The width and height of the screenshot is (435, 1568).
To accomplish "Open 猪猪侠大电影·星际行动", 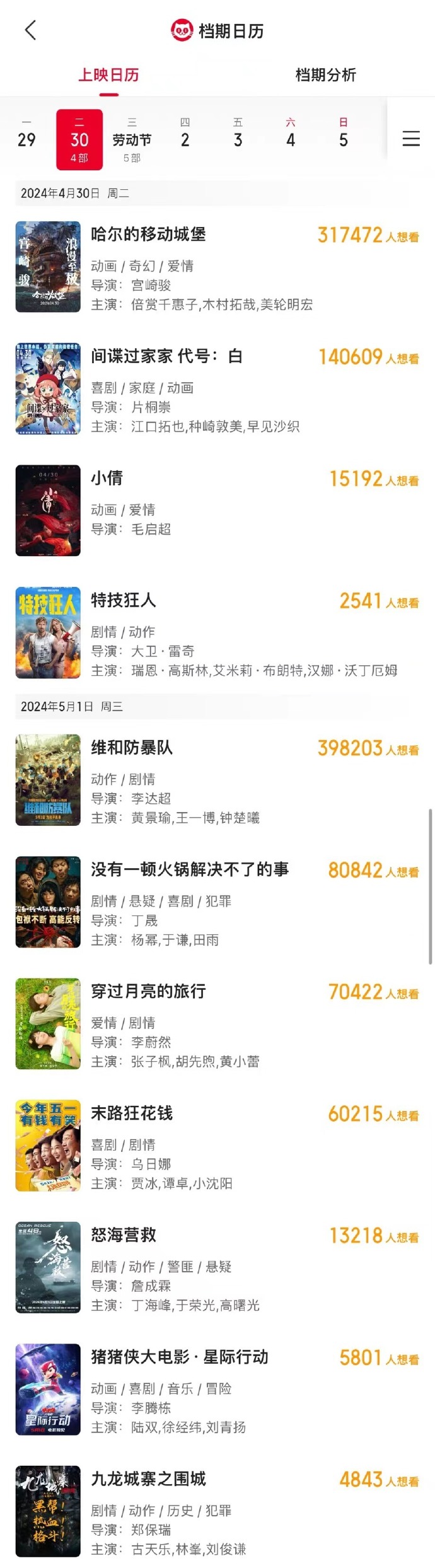I will click(180, 1357).
